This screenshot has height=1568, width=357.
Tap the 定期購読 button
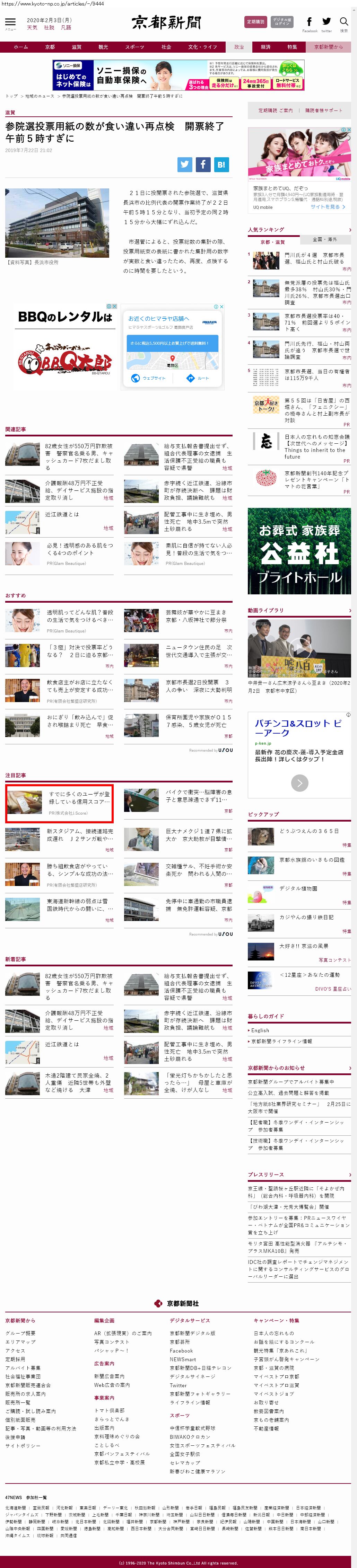(255, 22)
